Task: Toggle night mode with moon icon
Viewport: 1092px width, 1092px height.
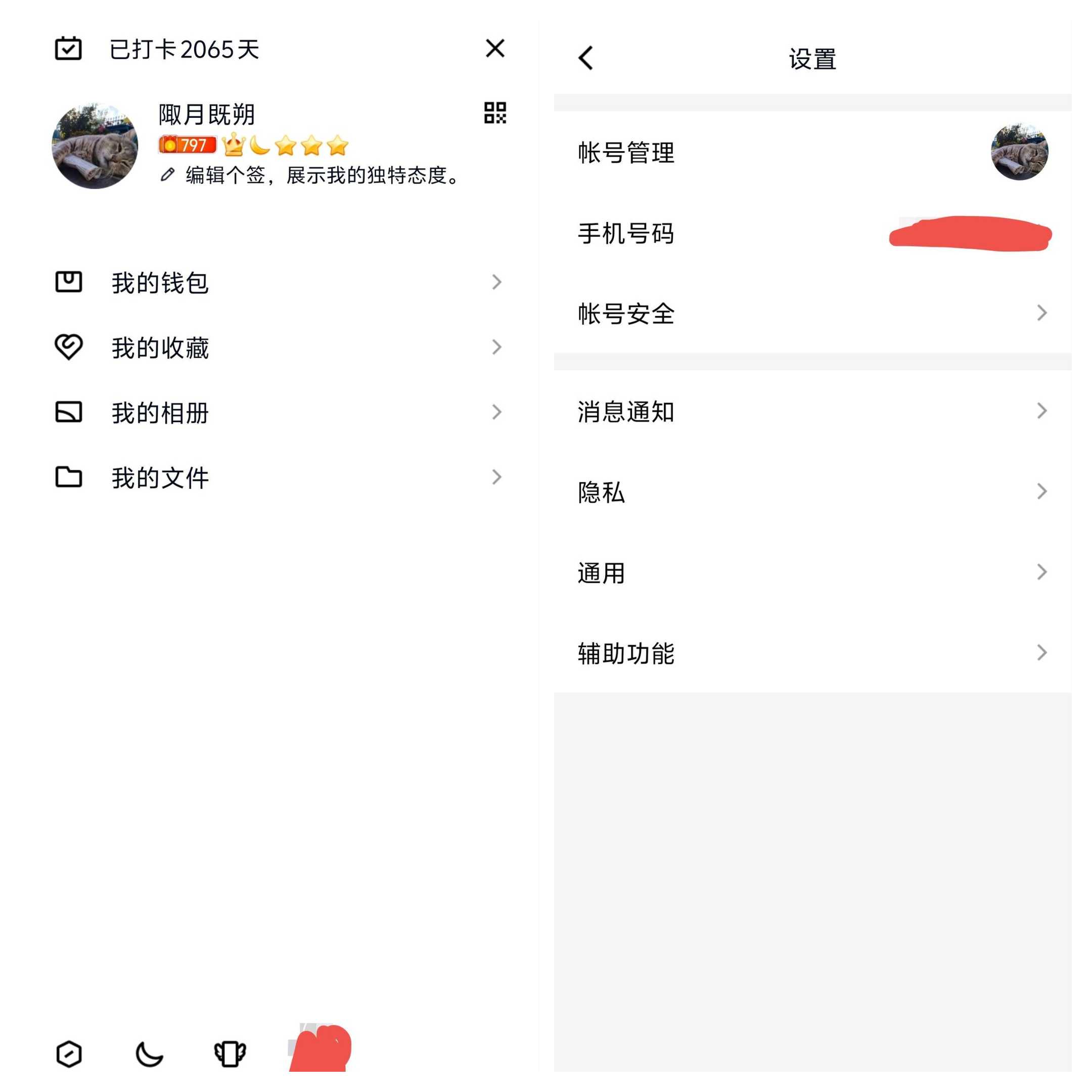Action: pyautogui.click(x=149, y=1054)
